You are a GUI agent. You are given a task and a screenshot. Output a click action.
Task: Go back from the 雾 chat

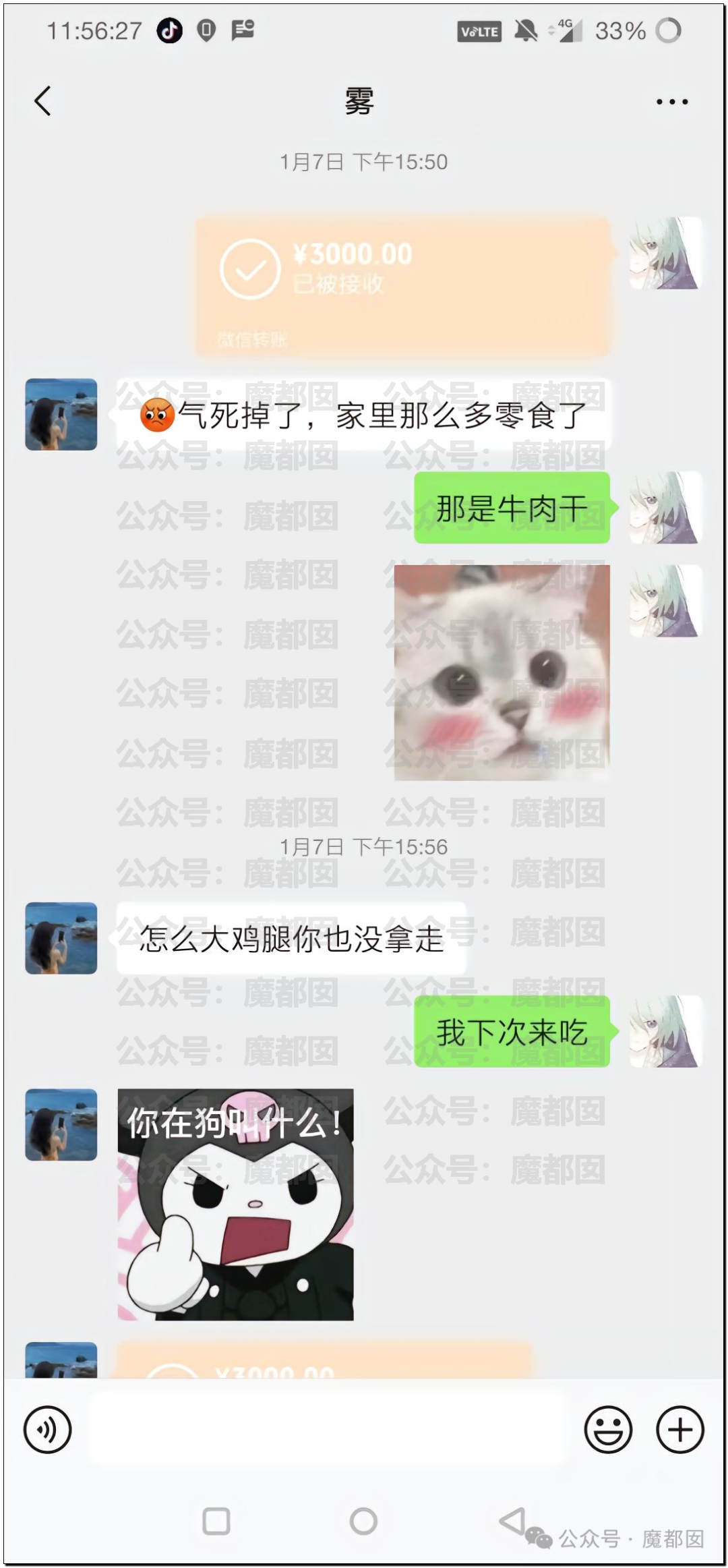pos(42,102)
